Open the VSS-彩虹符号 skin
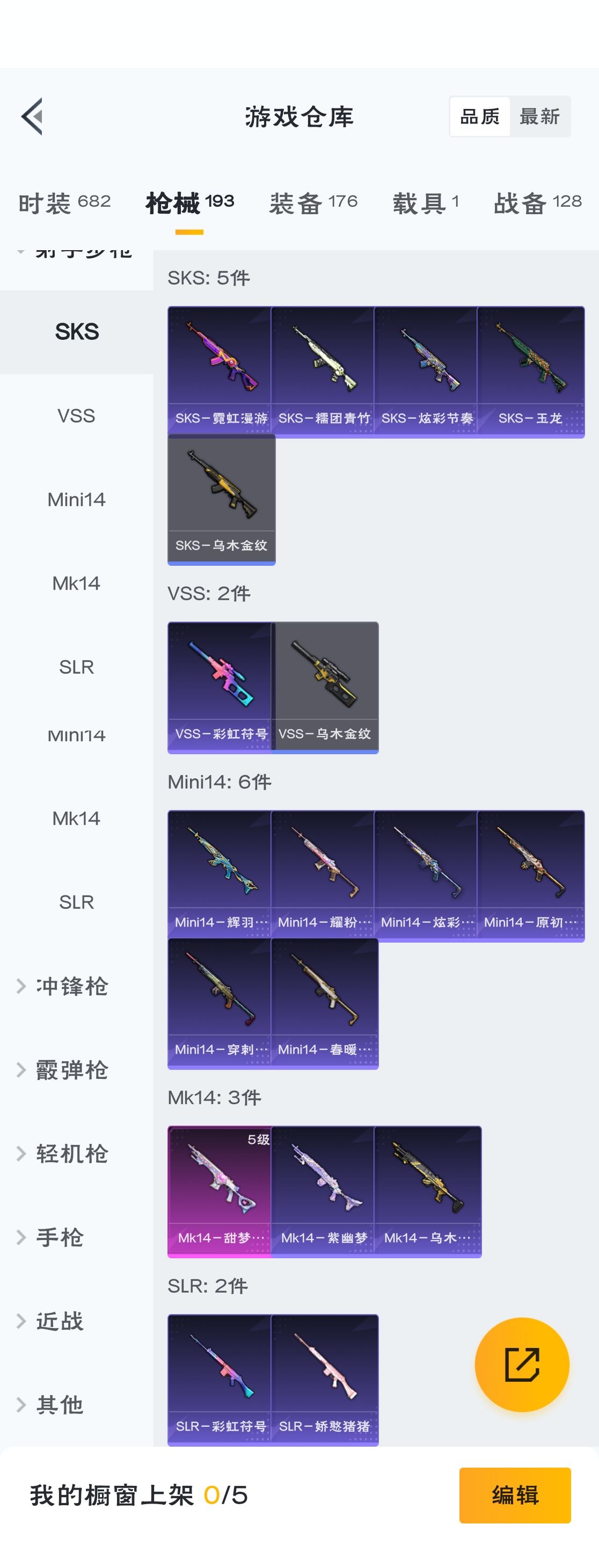 tap(220, 687)
